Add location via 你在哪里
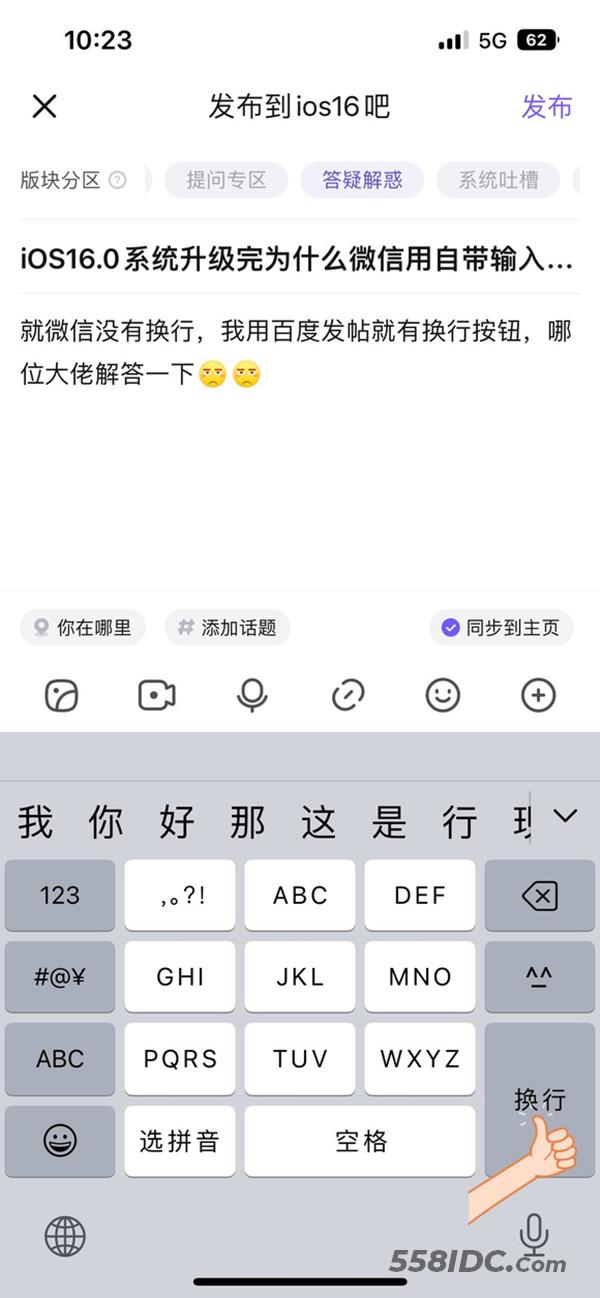 tap(83, 628)
